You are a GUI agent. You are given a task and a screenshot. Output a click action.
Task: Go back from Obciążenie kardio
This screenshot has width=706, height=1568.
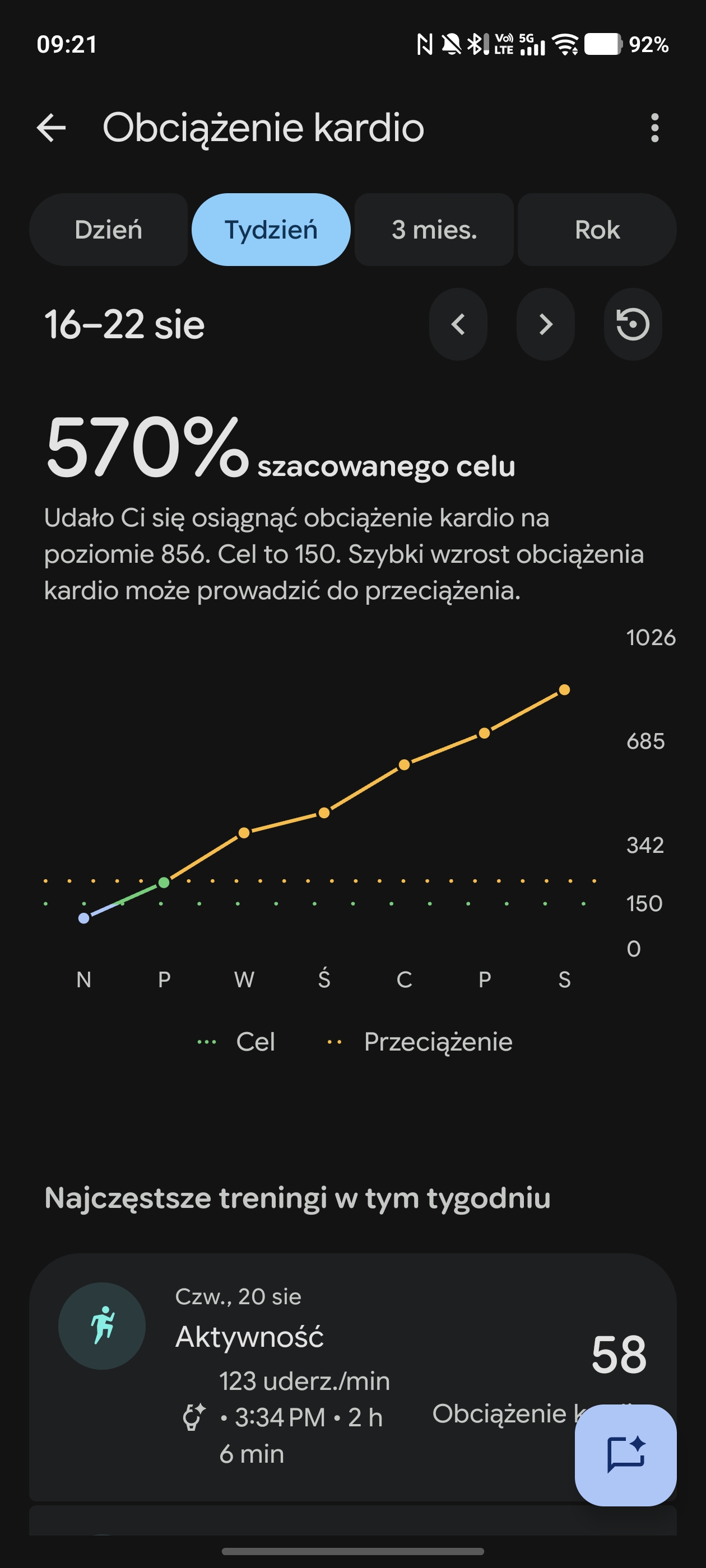coord(51,128)
